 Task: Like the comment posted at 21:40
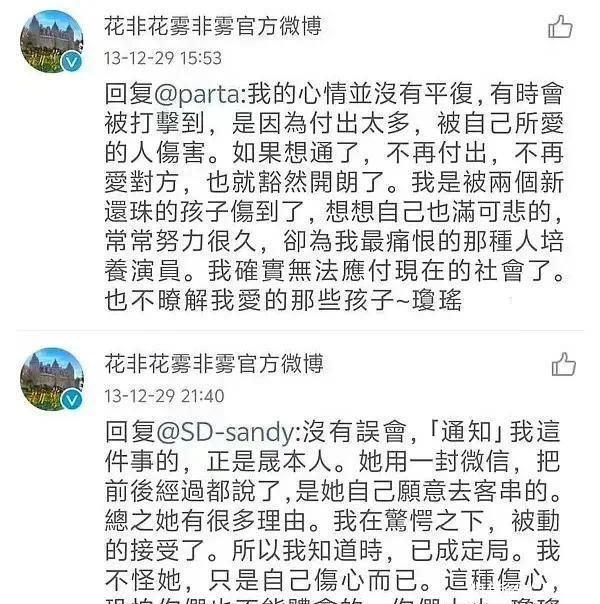(564, 364)
